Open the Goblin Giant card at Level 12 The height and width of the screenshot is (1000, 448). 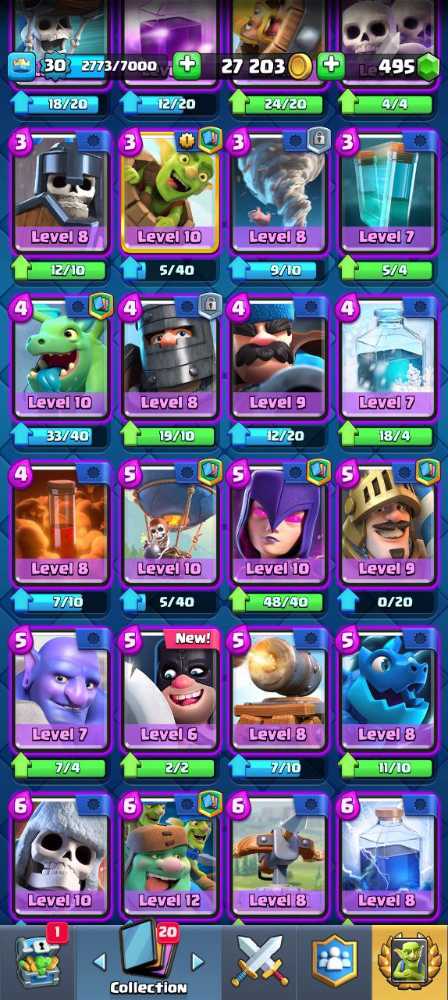coord(170,856)
